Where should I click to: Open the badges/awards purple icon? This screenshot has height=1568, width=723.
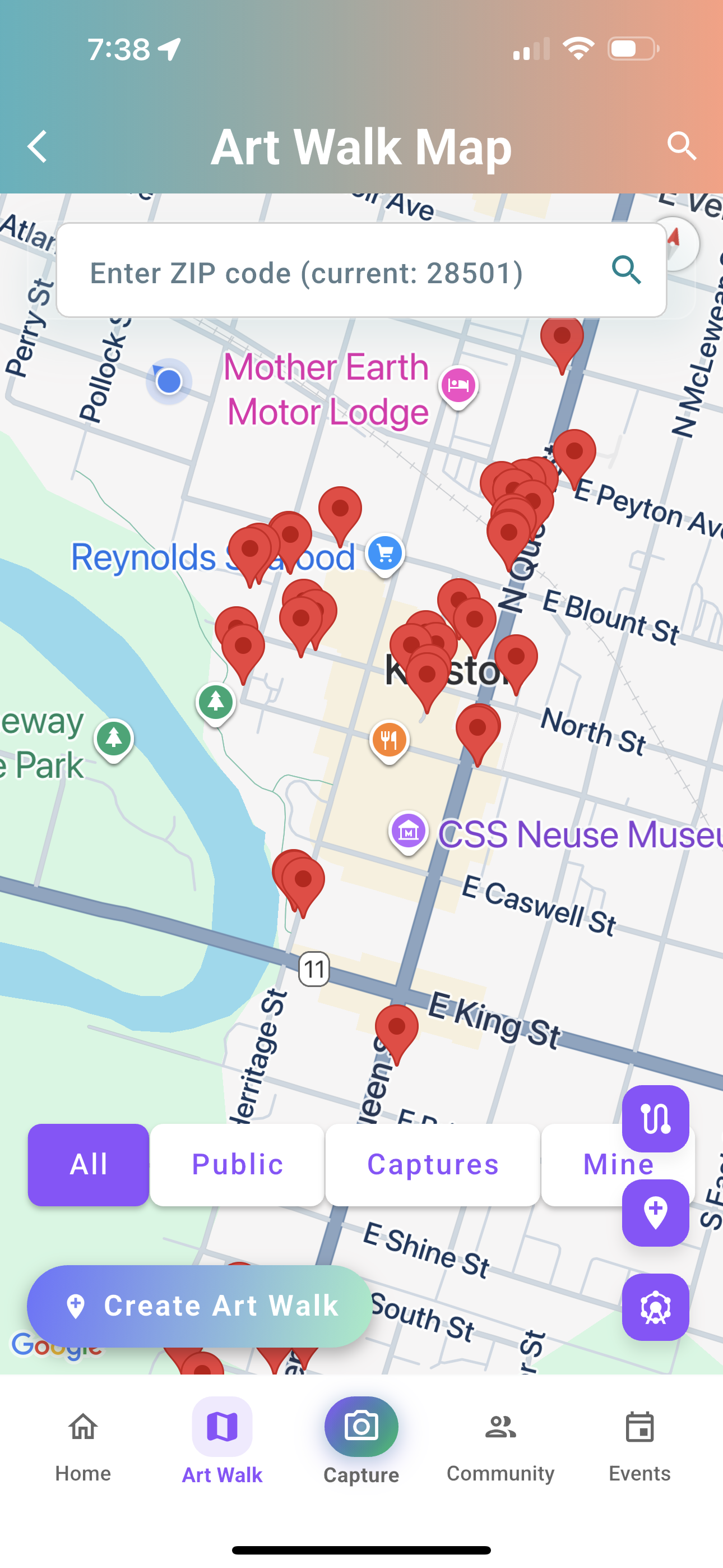tap(655, 1306)
